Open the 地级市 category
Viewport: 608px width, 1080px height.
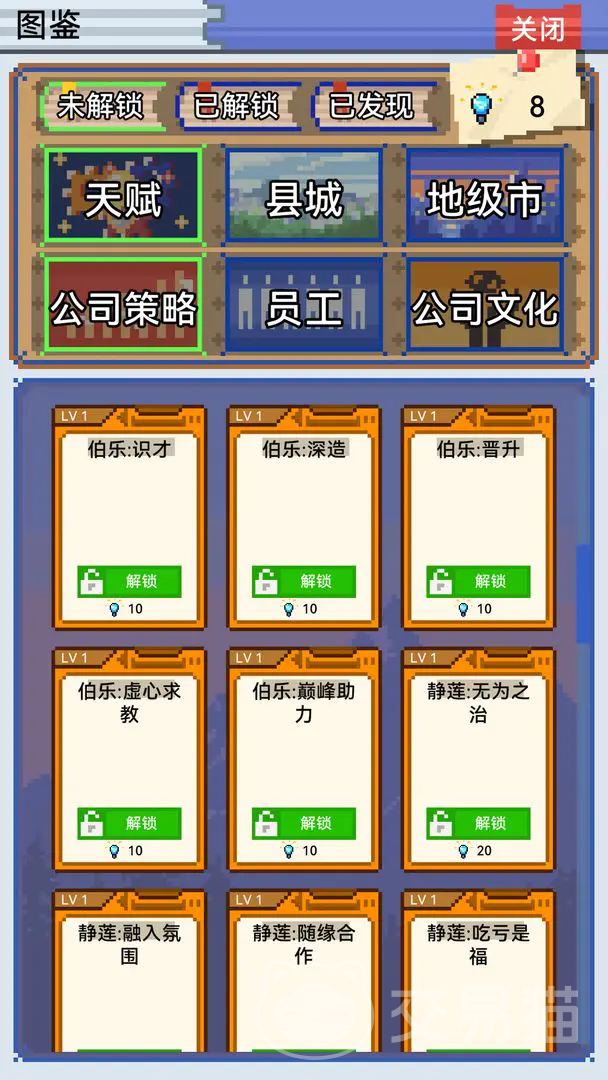[x=484, y=198]
